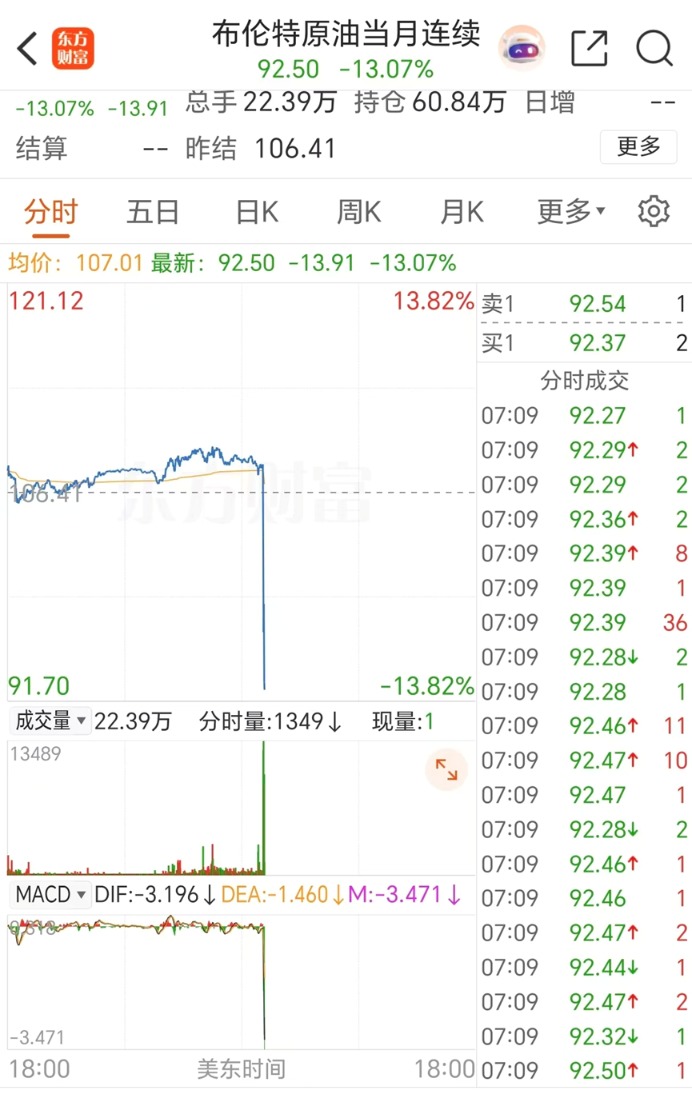Open the robot assistant icon
The image size is (692, 1098).
521,48
